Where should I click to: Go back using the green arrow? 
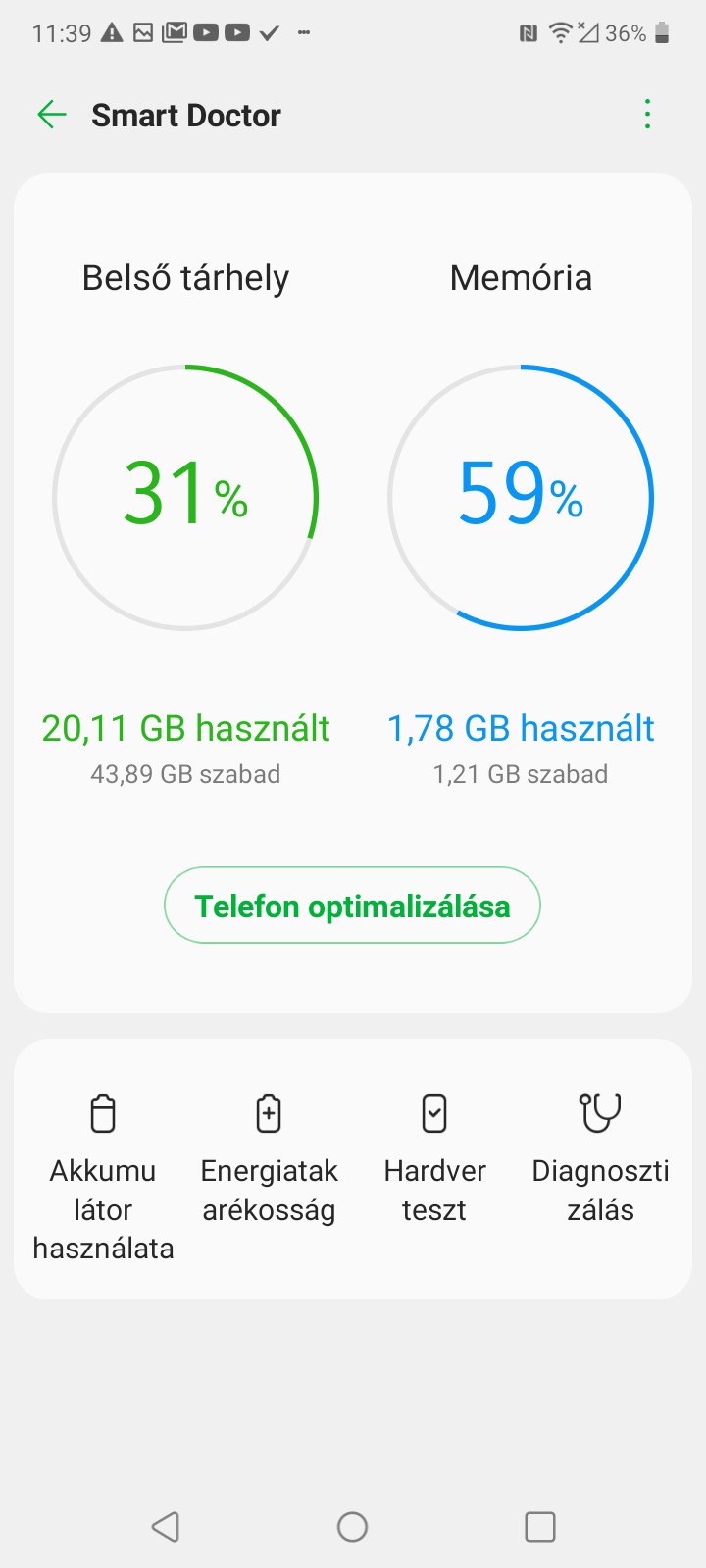click(51, 115)
